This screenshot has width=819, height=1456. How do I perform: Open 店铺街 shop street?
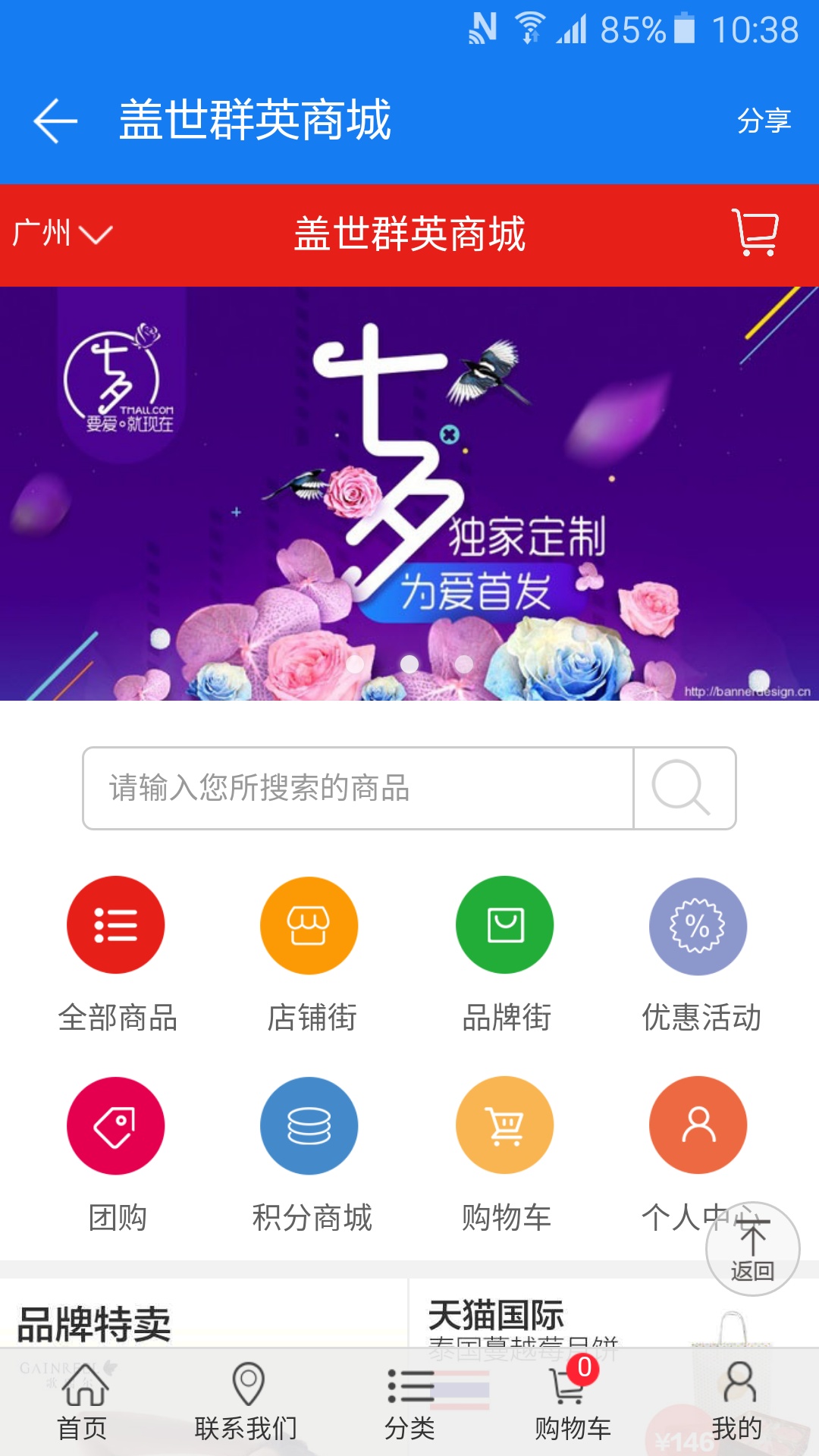[x=311, y=955]
